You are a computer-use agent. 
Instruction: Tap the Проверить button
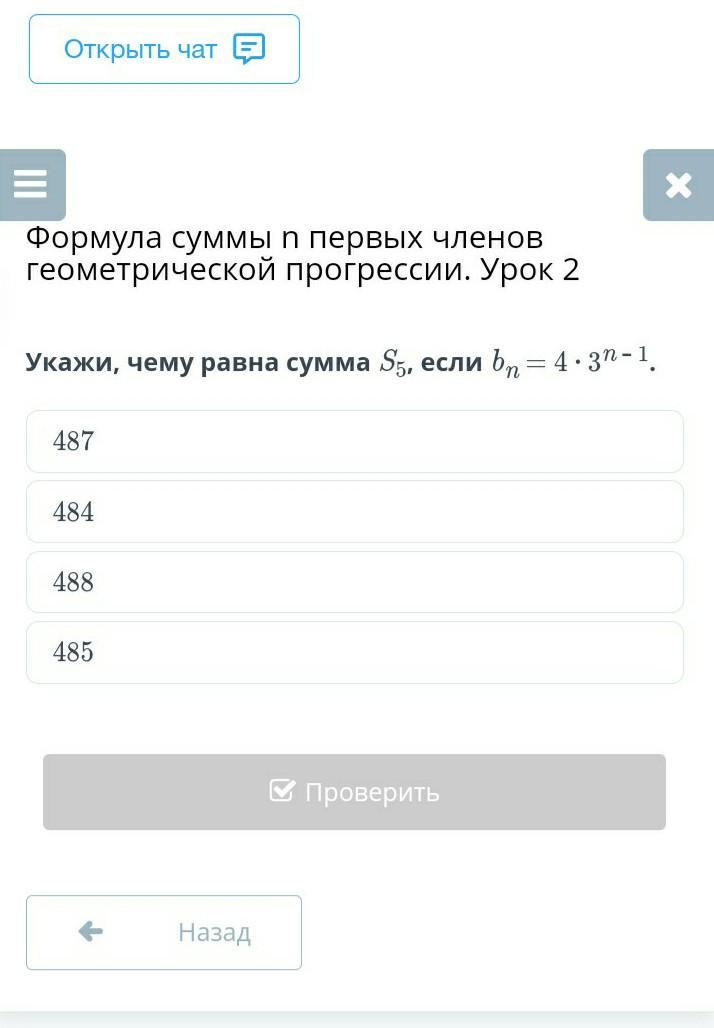tap(354, 792)
